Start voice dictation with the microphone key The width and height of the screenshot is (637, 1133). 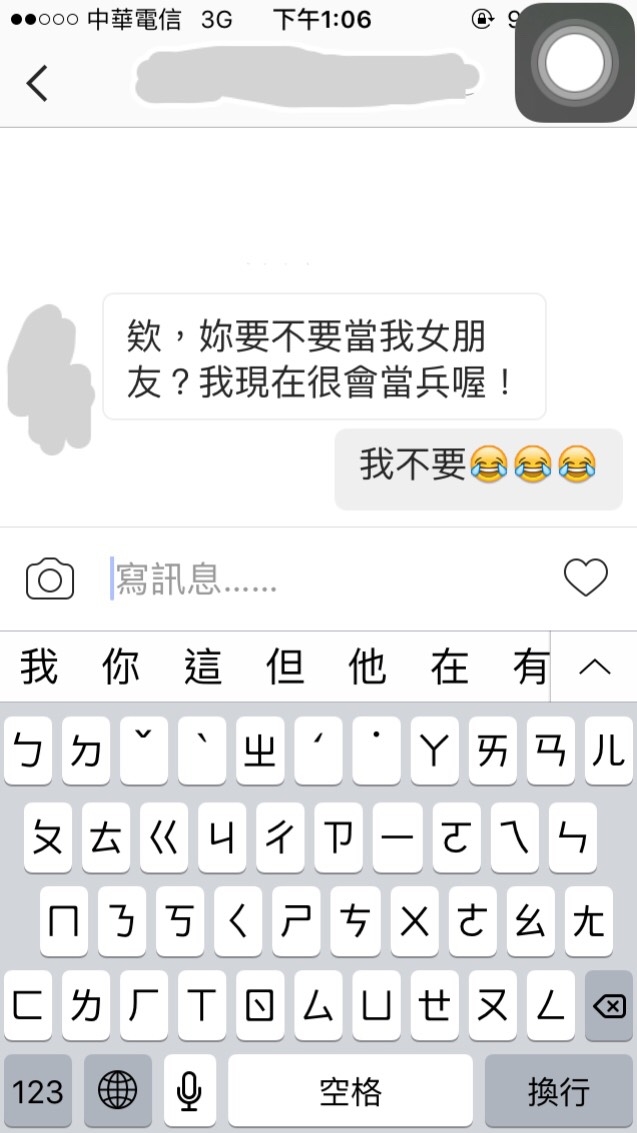(x=190, y=1091)
